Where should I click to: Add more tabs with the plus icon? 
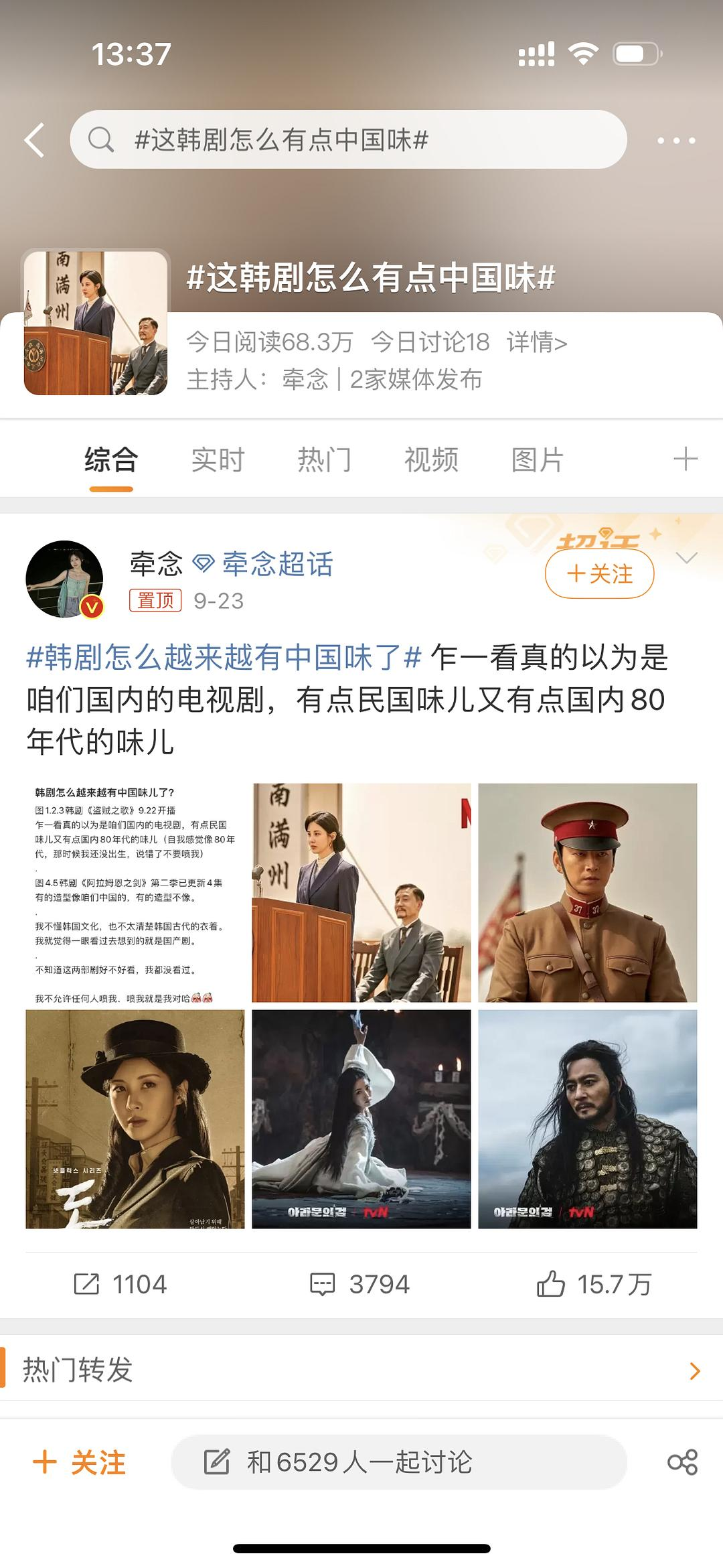point(685,459)
